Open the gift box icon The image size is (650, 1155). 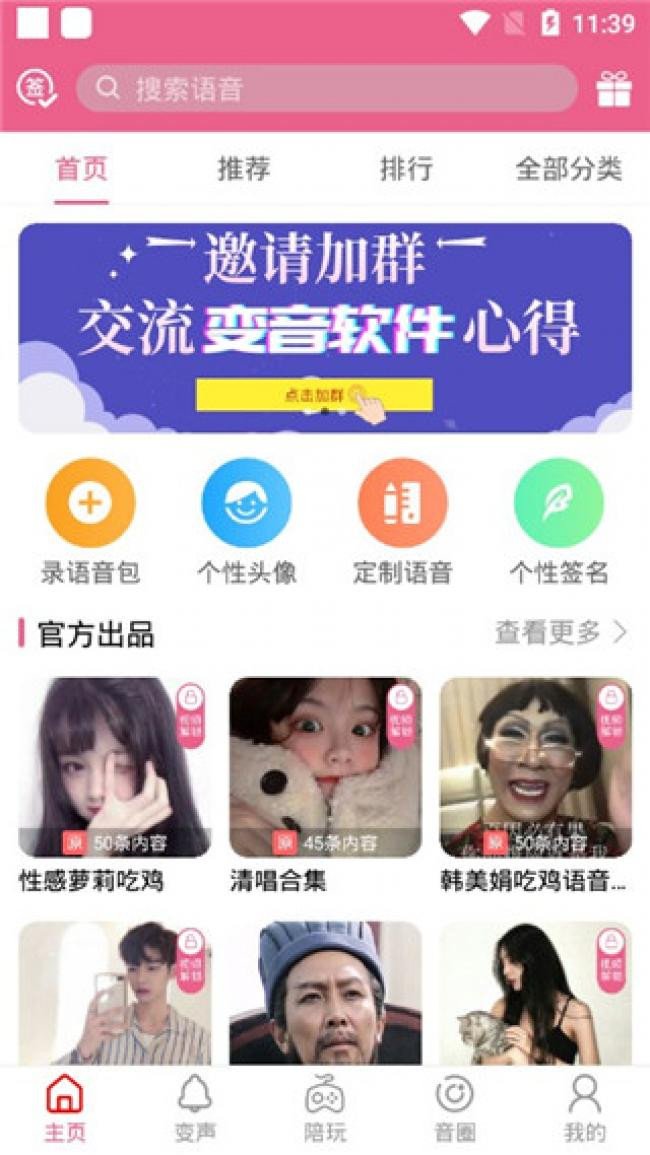[x=613, y=89]
